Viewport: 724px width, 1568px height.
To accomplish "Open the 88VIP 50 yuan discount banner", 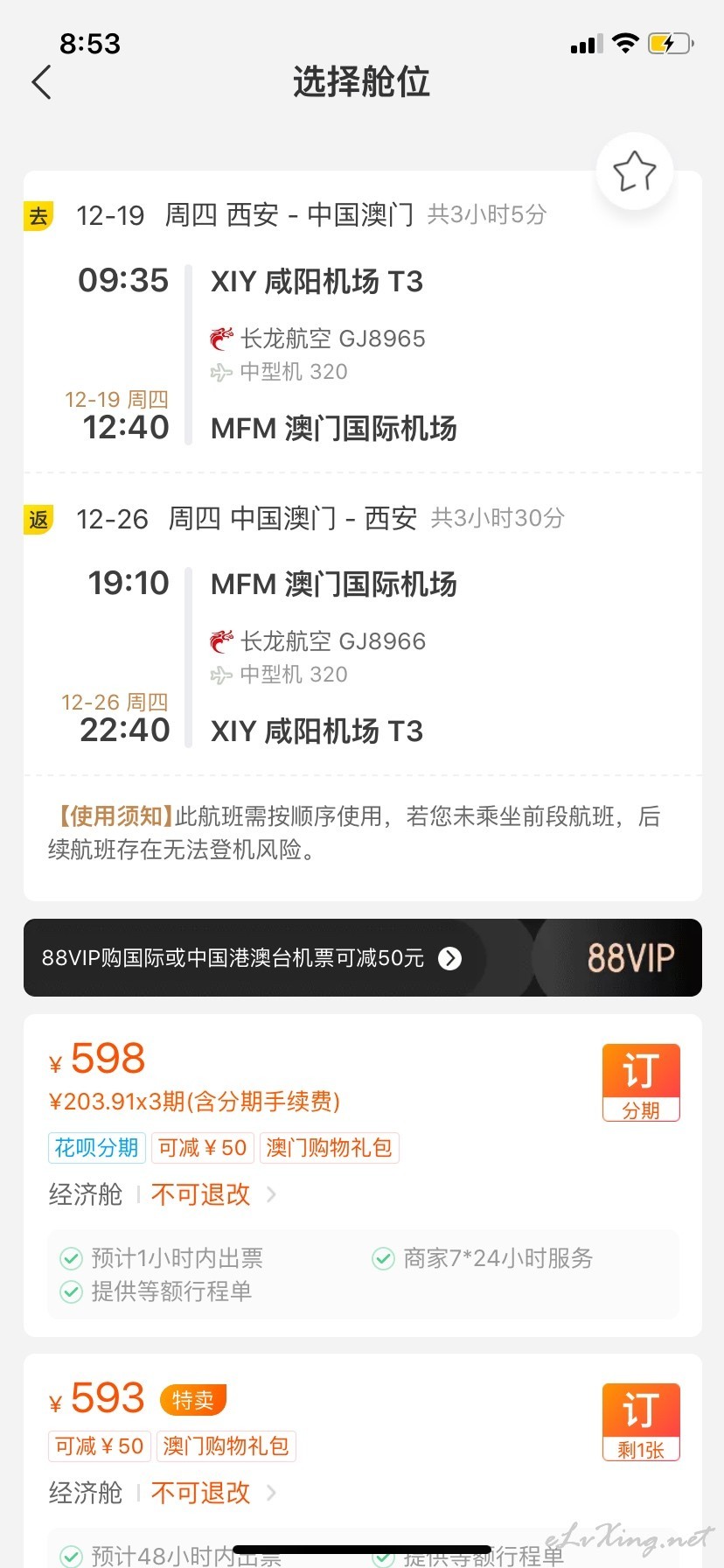I will 362,957.
